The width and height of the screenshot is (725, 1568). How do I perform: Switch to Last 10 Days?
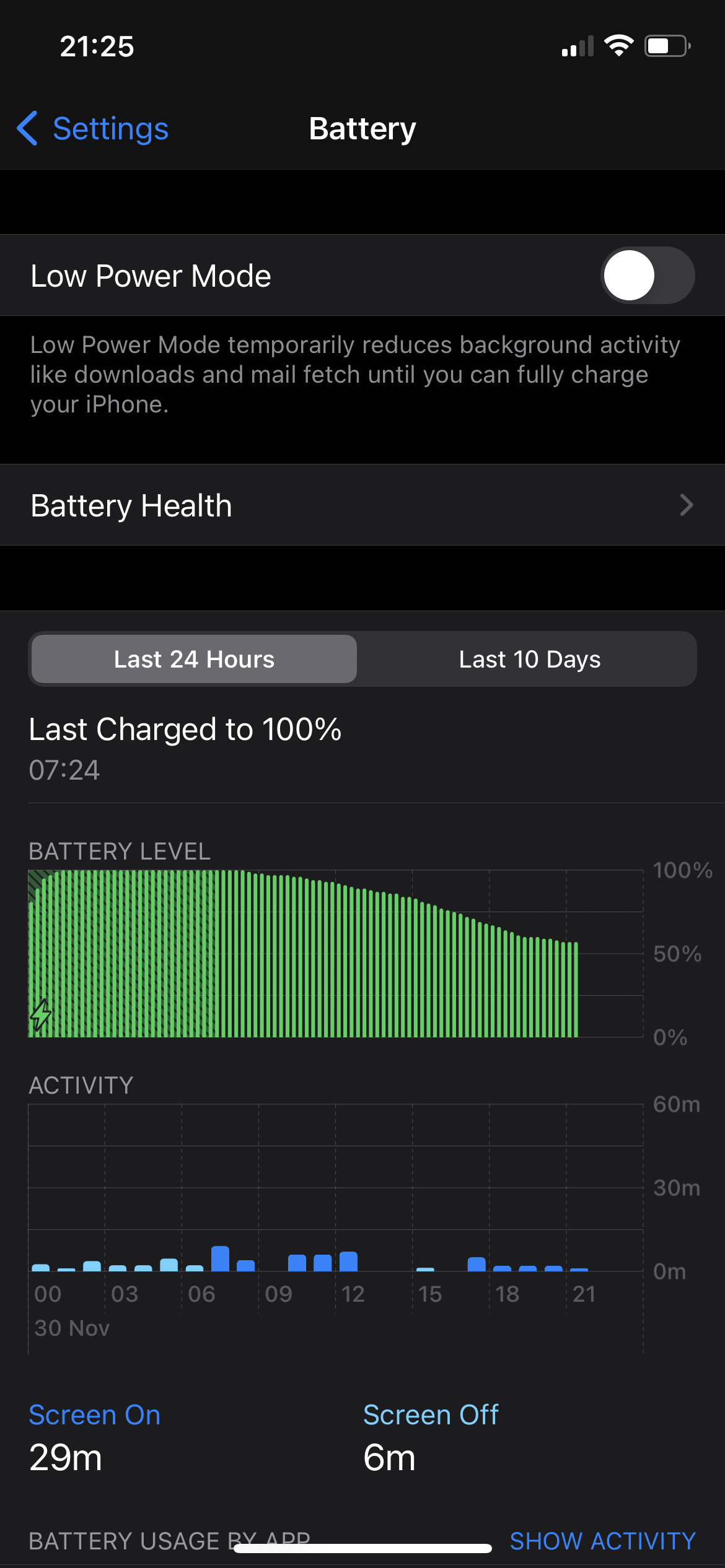click(x=529, y=659)
